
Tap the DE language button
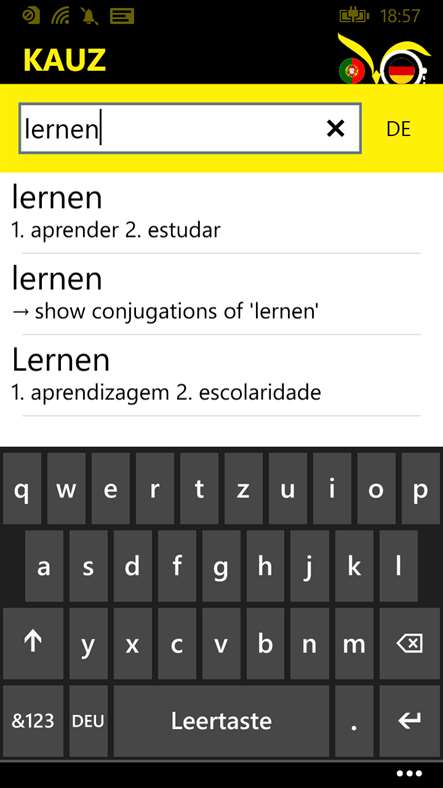tap(398, 129)
